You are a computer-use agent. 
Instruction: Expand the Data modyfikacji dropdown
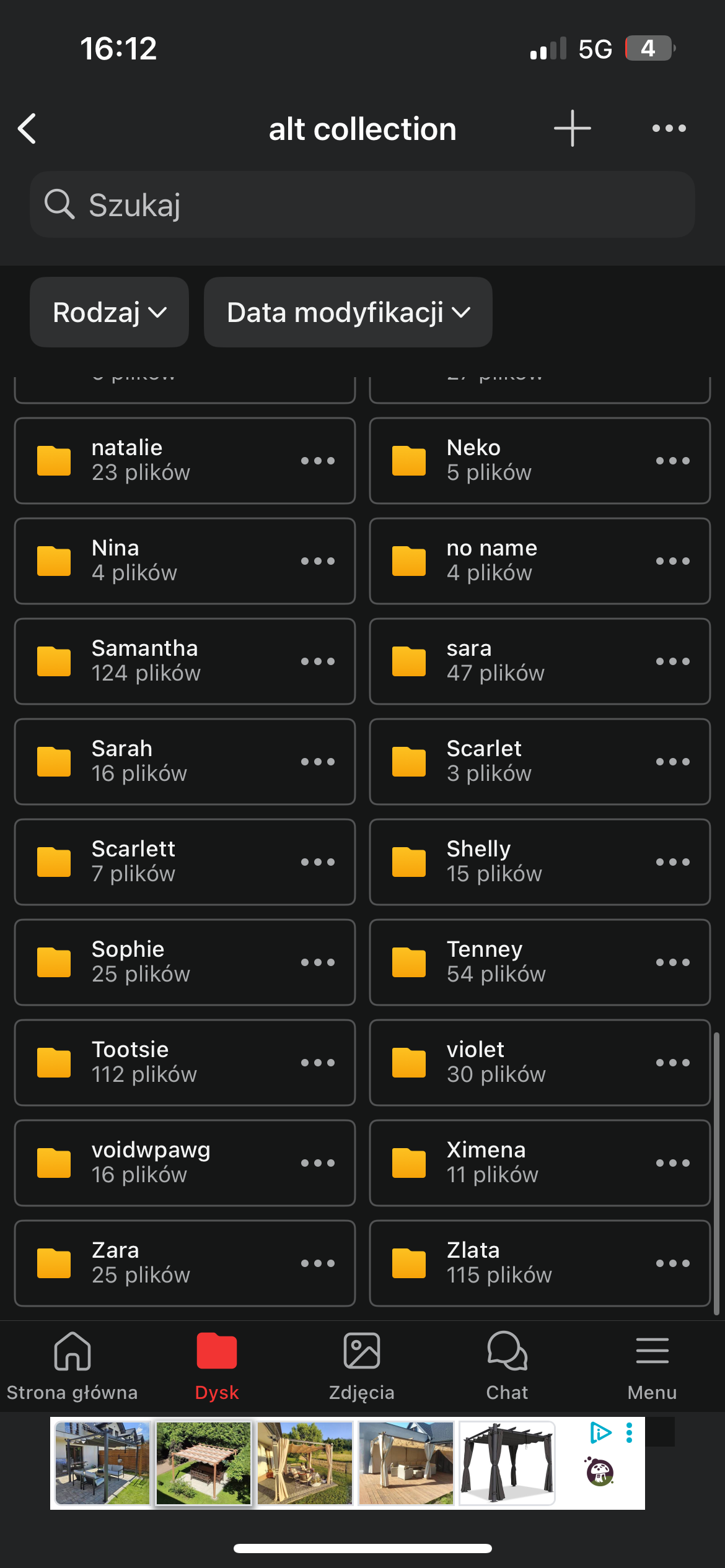[x=348, y=312]
